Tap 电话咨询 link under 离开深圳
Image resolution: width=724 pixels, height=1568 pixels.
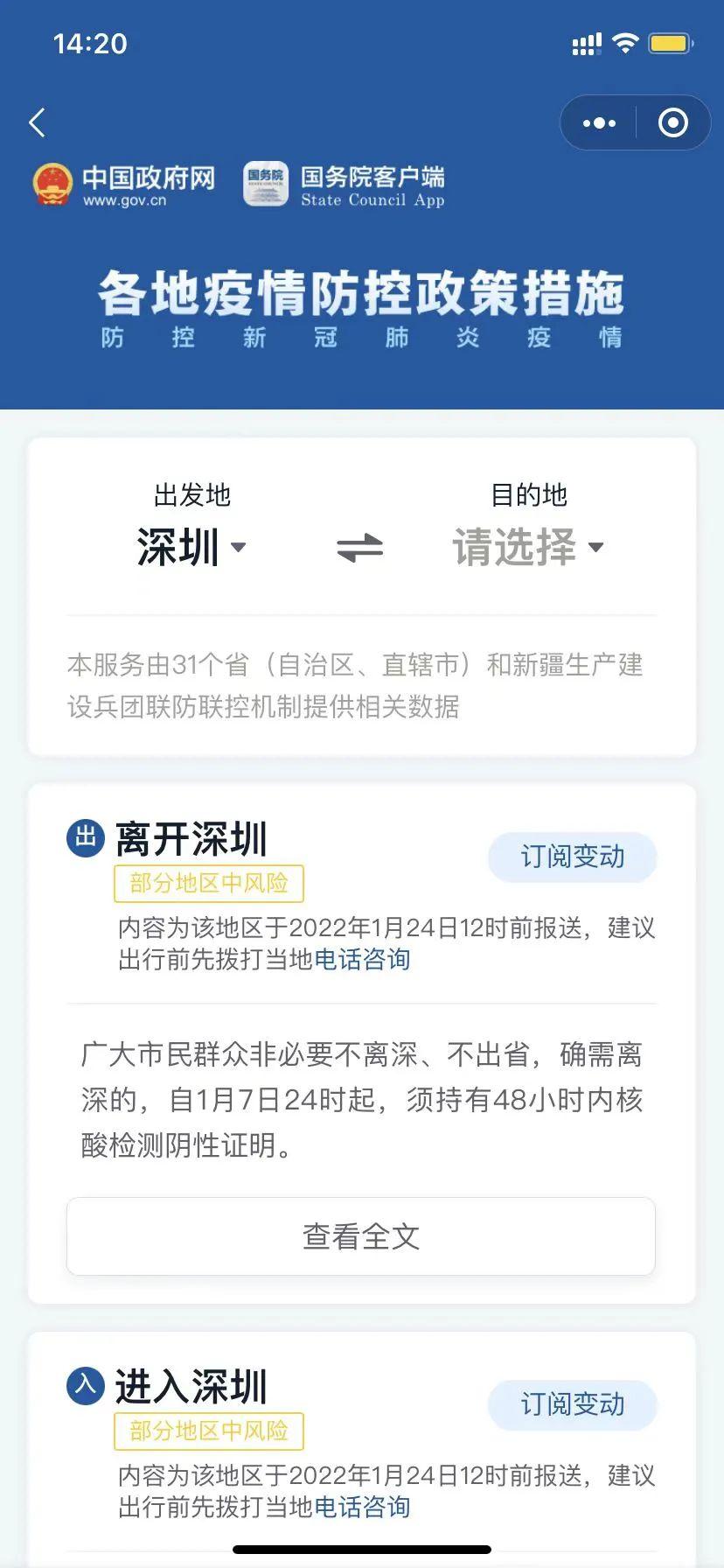[362, 959]
